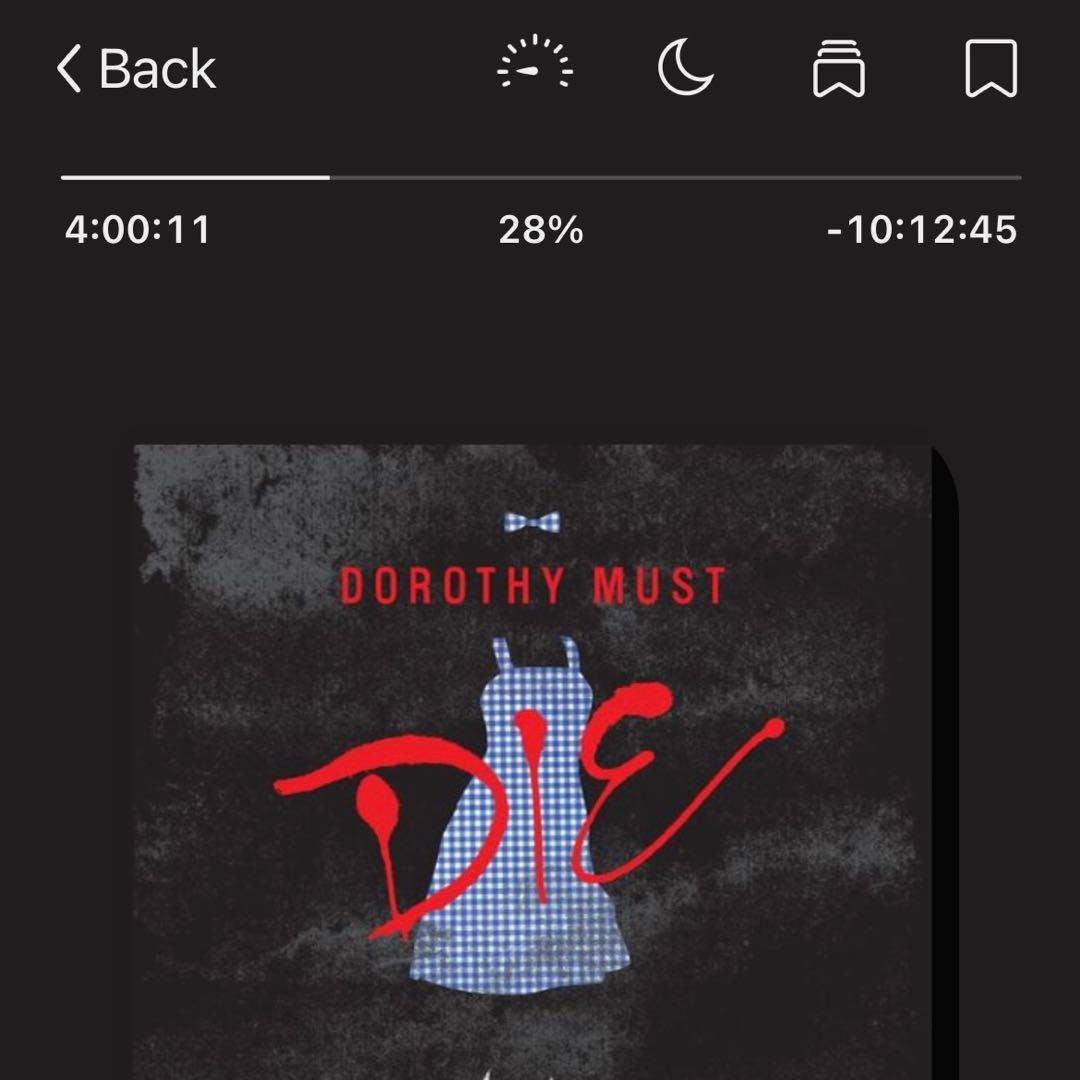Add a bookmark at this position
Screen dimensions: 1080x1080
(990, 69)
